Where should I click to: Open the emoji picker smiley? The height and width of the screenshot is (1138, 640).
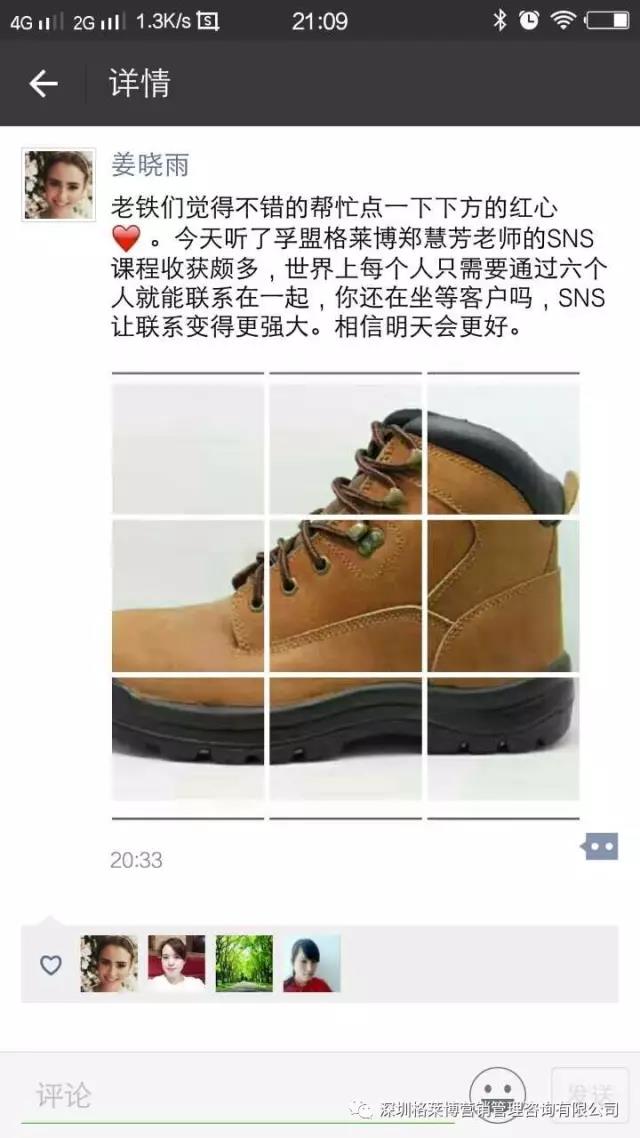pyautogui.click(x=497, y=1092)
